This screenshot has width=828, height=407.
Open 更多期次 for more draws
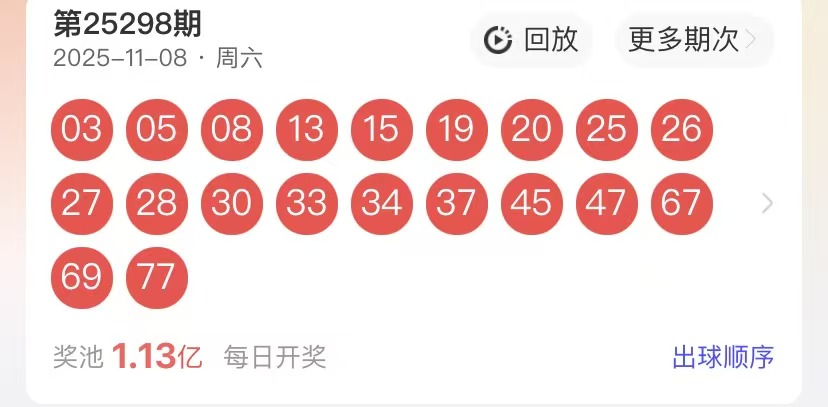tap(694, 39)
